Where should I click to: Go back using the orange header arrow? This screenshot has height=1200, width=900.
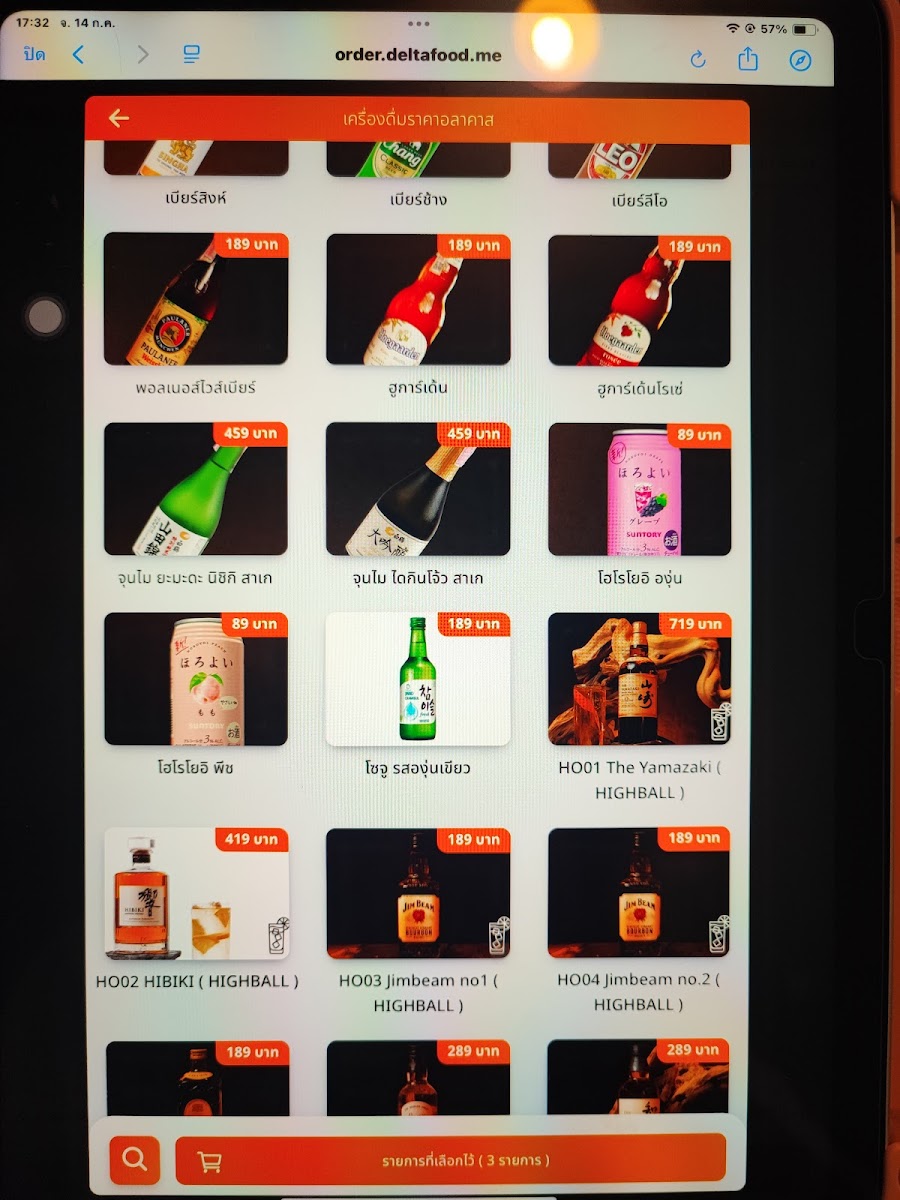[119, 119]
